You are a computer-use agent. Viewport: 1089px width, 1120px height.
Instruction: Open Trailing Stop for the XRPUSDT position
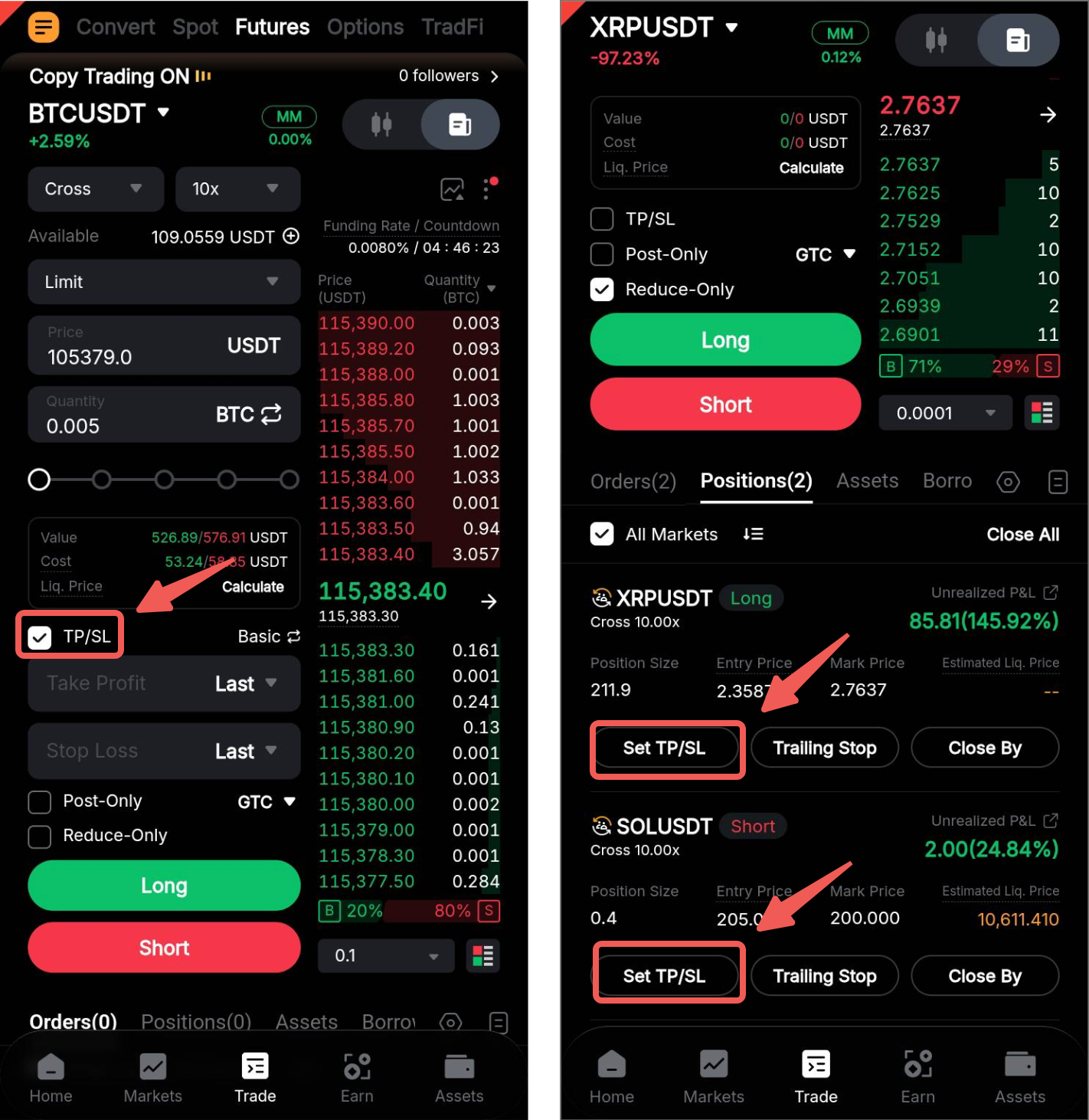pyautogui.click(x=825, y=748)
